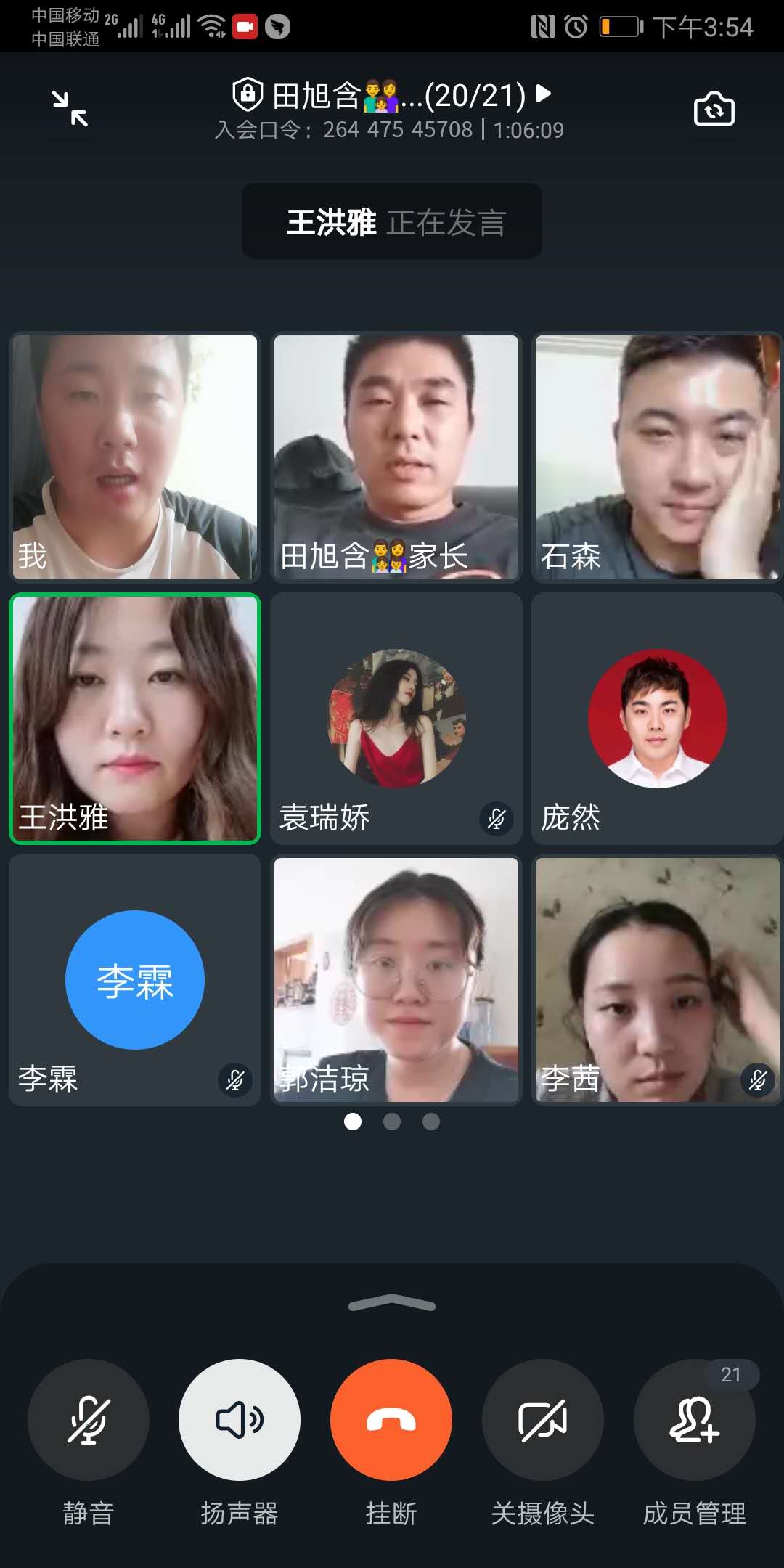
Task: Open 田旭含家长's video tile
Action: point(396,457)
